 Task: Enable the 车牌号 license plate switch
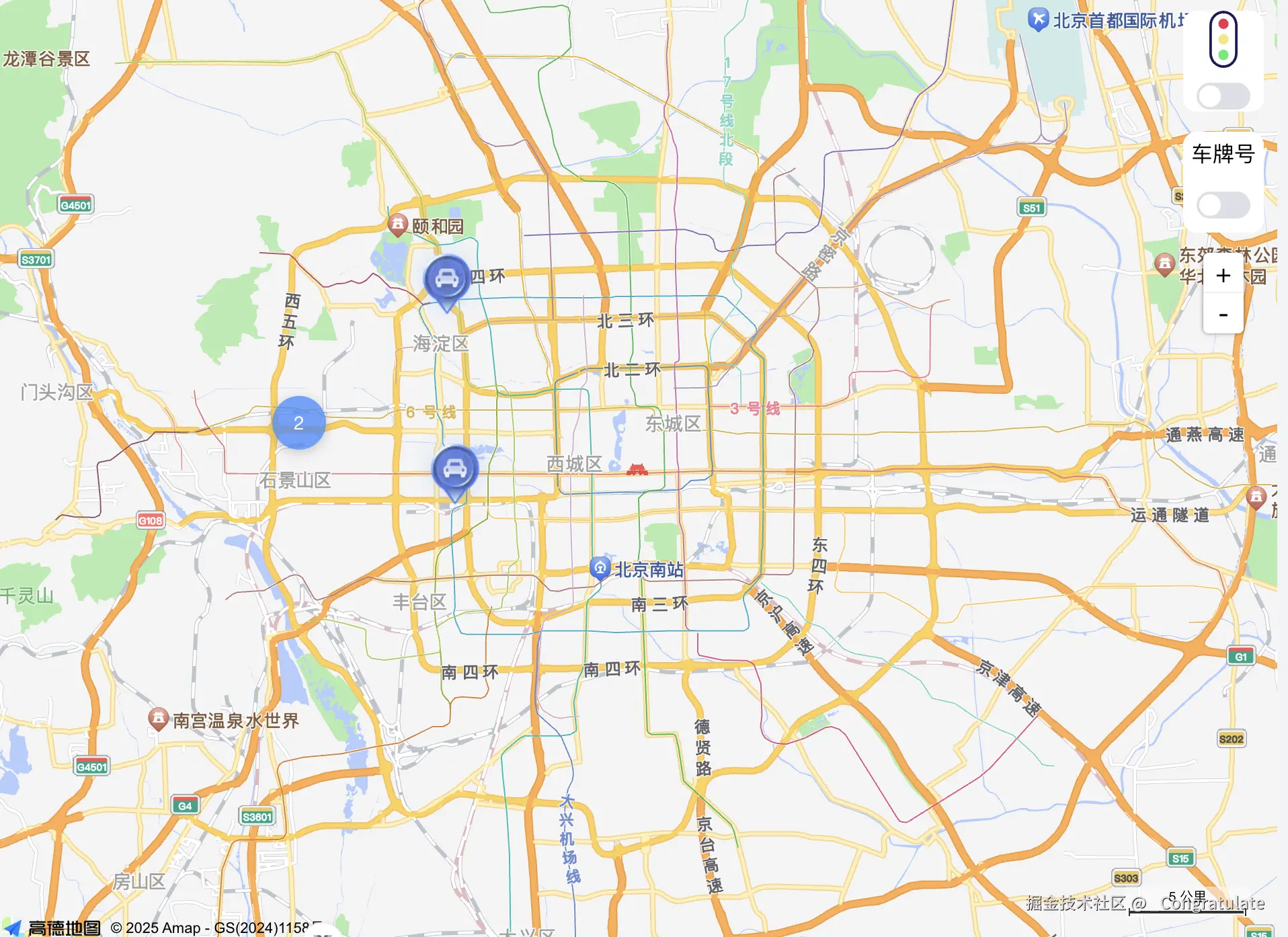(1223, 205)
